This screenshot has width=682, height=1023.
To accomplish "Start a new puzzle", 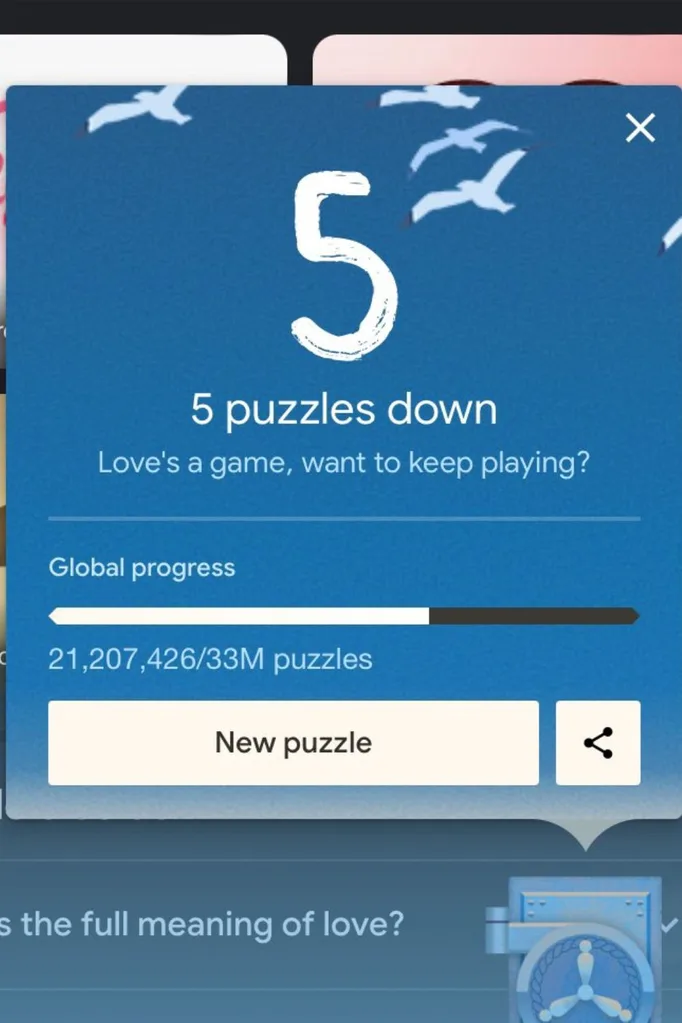I will [293, 743].
